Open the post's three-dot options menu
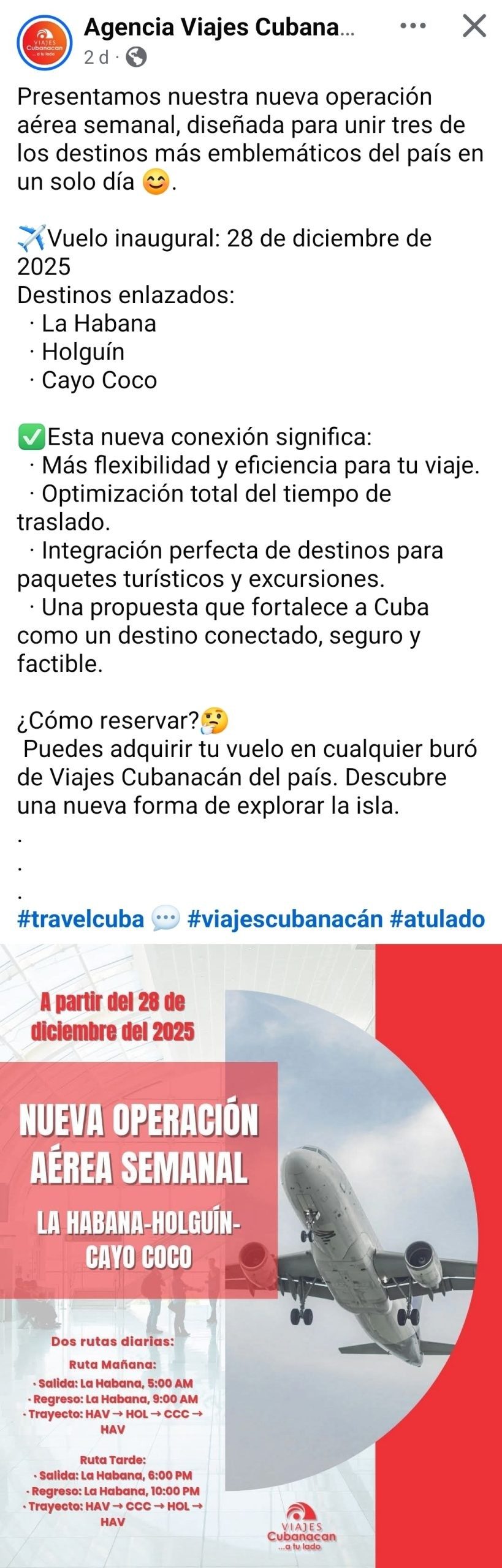The height and width of the screenshot is (1568, 502). (x=413, y=26)
